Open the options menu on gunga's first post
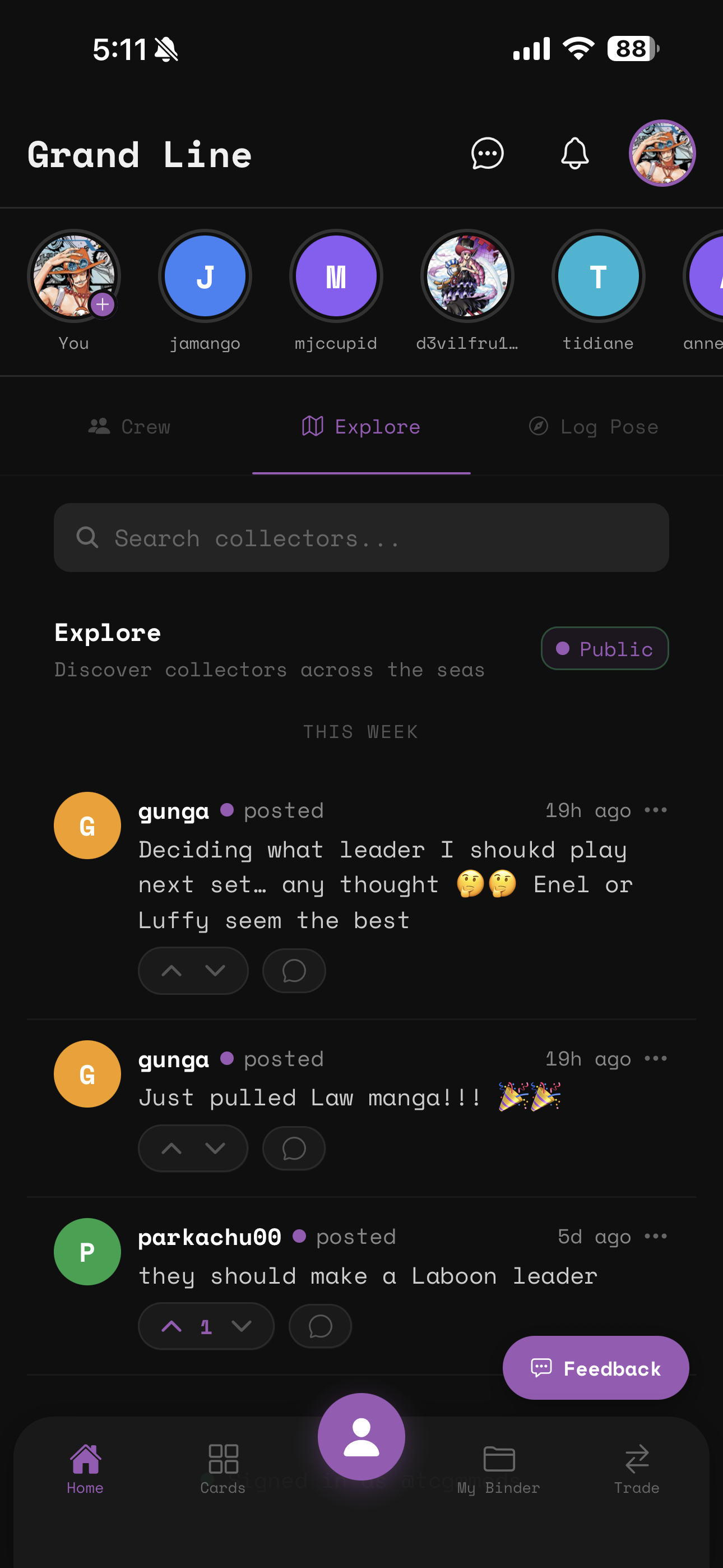The height and width of the screenshot is (1568, 723). coord(656,810)
